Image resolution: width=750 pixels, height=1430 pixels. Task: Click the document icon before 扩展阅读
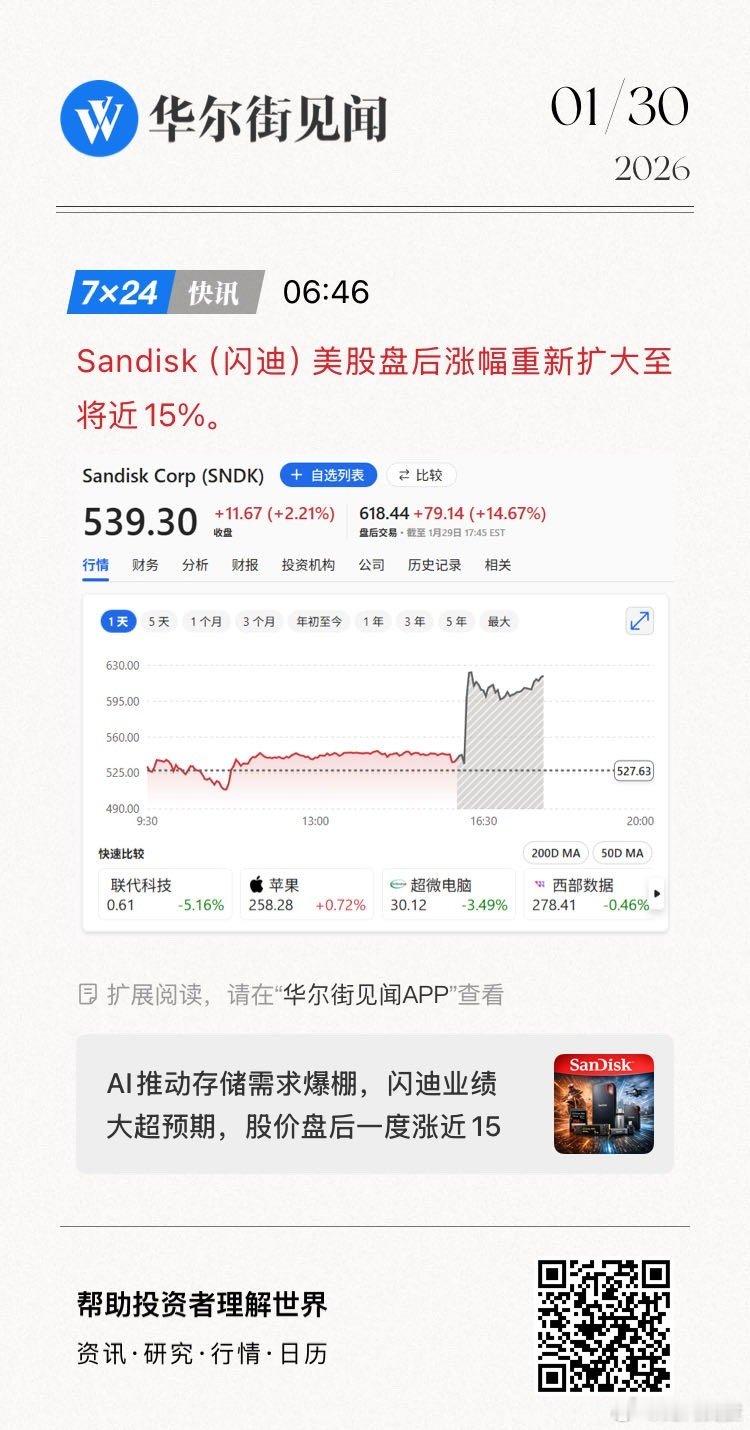click(88, 992)
